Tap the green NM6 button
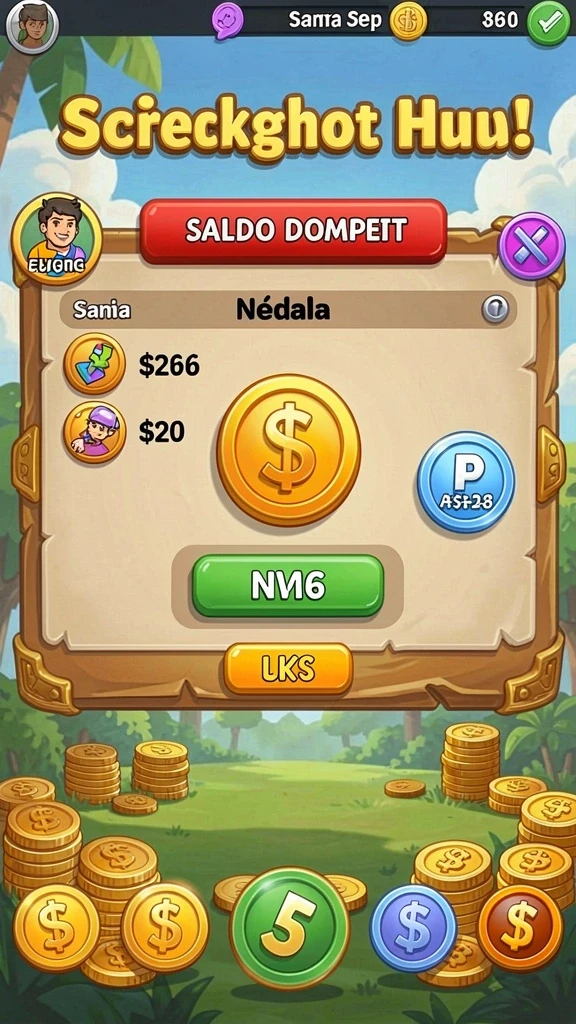 tap(287, 586)
